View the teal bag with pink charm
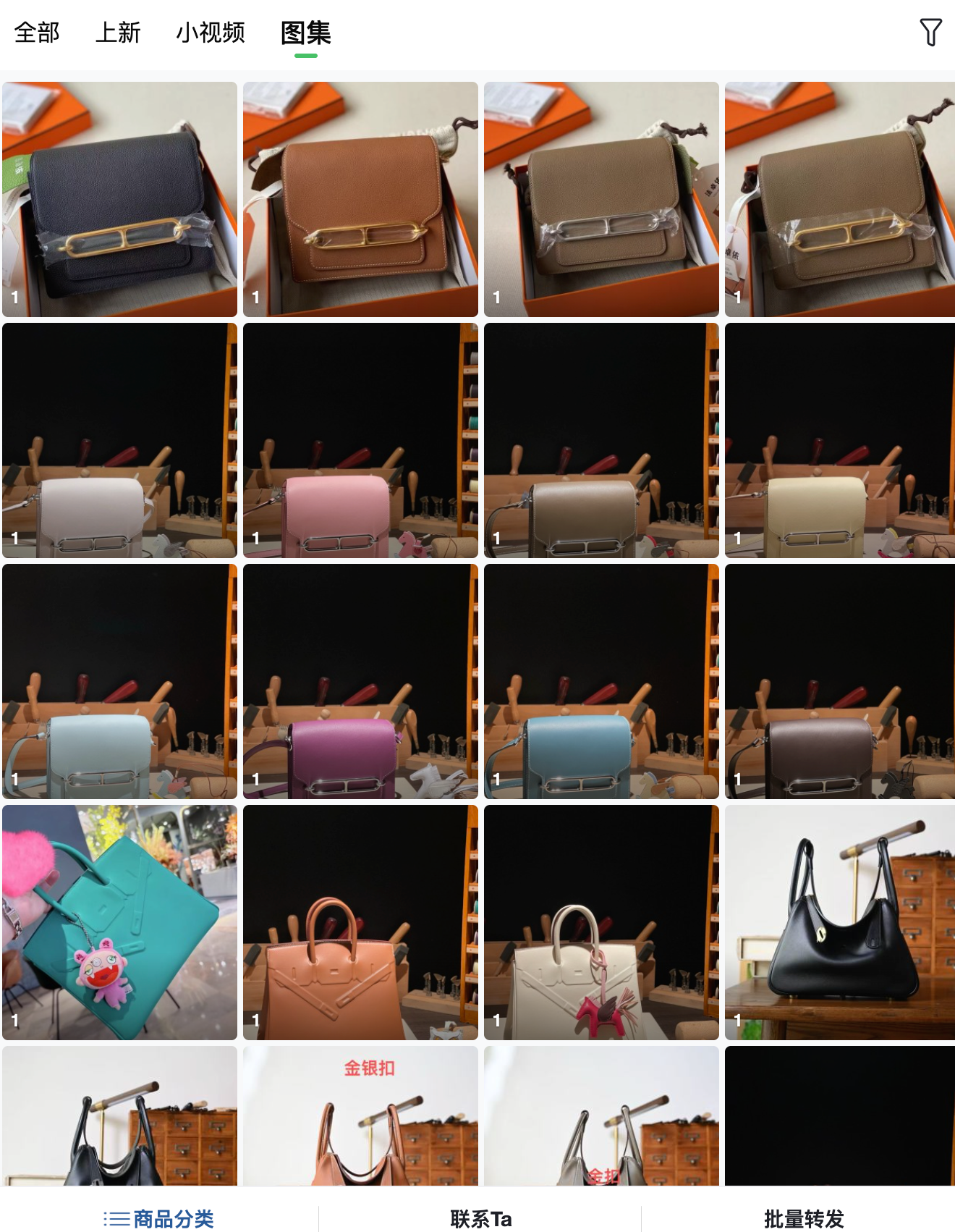 tap(119, 922)
